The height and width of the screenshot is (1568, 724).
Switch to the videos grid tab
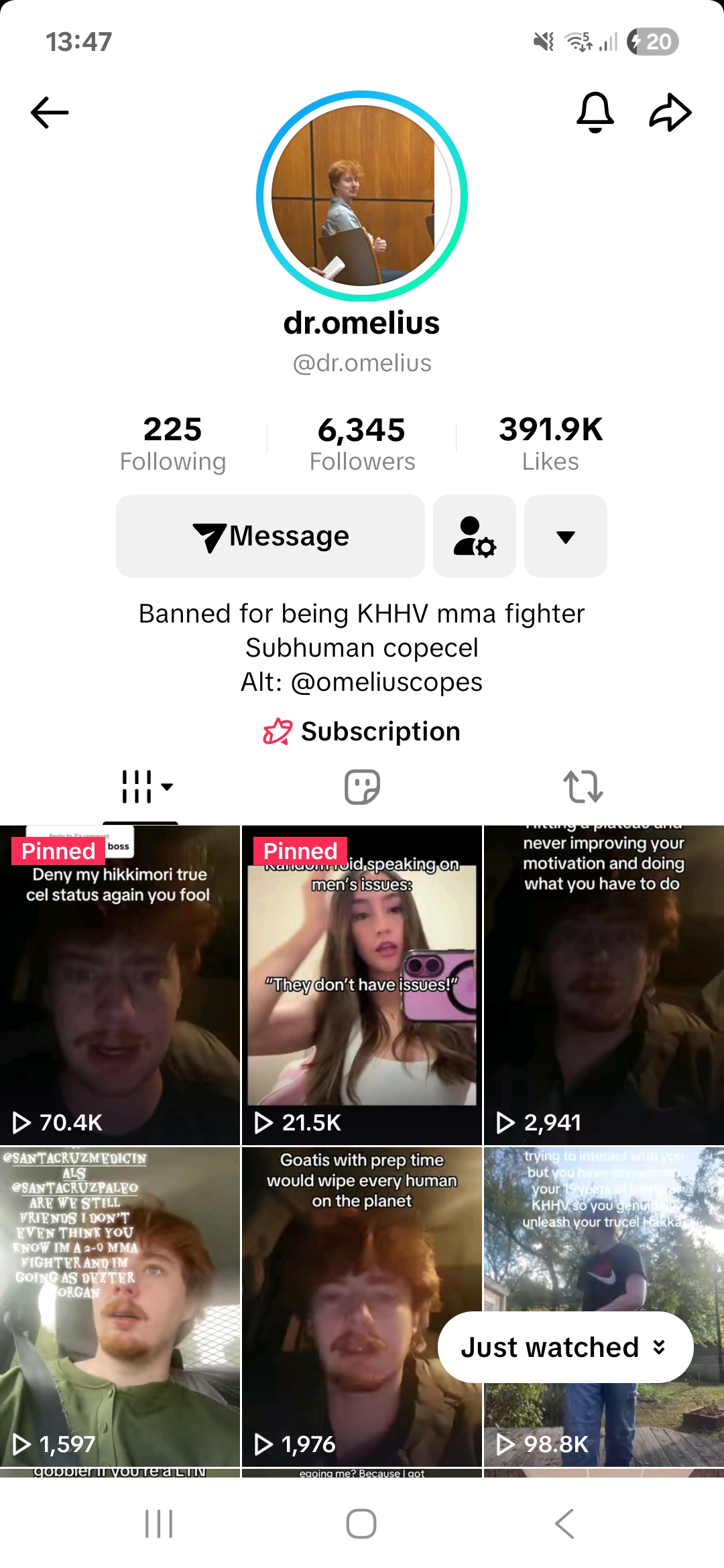click(x=141, y=786)
